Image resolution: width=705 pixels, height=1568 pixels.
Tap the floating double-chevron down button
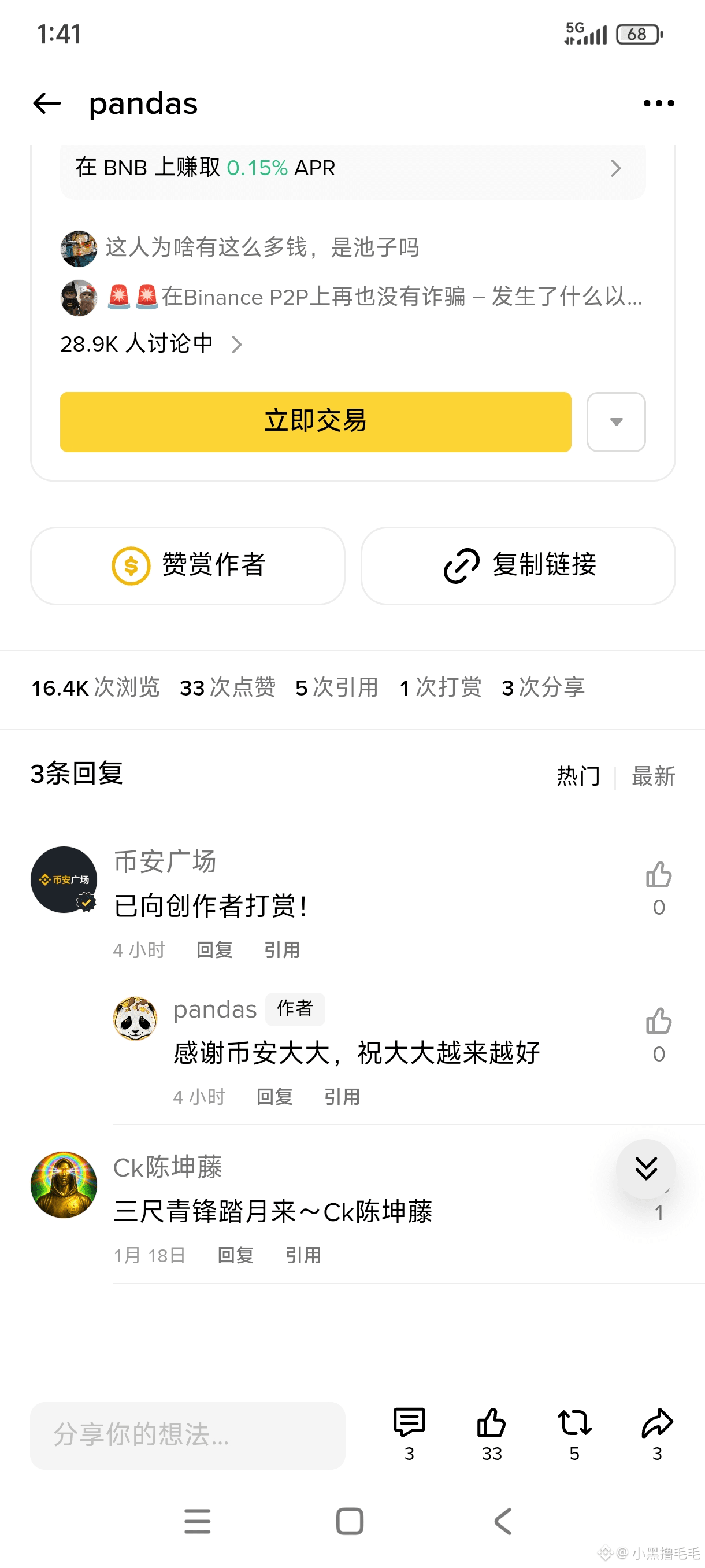pyautogui.click(x=645, y=1168)
